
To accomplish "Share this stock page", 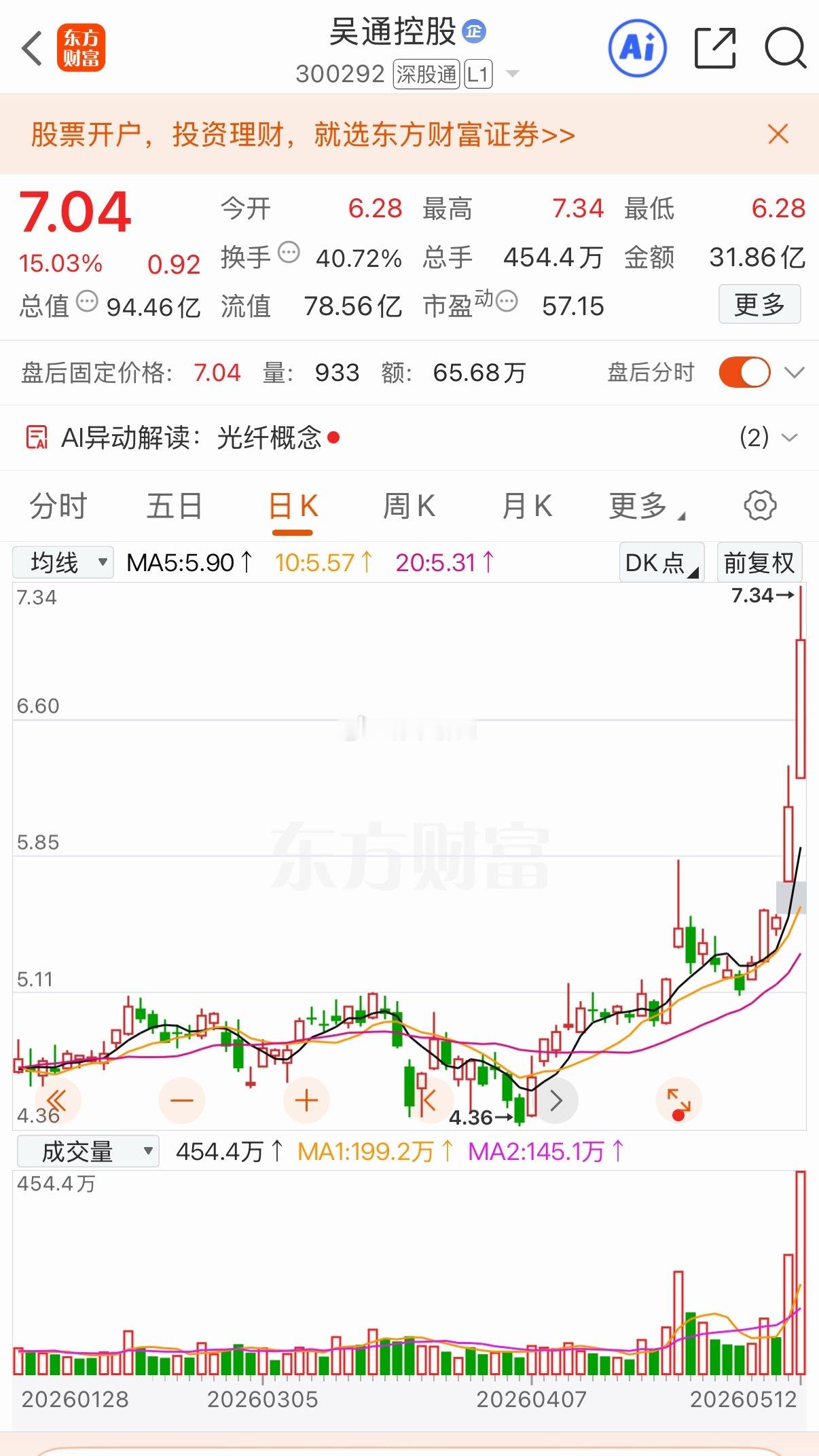I will [715, 48].
